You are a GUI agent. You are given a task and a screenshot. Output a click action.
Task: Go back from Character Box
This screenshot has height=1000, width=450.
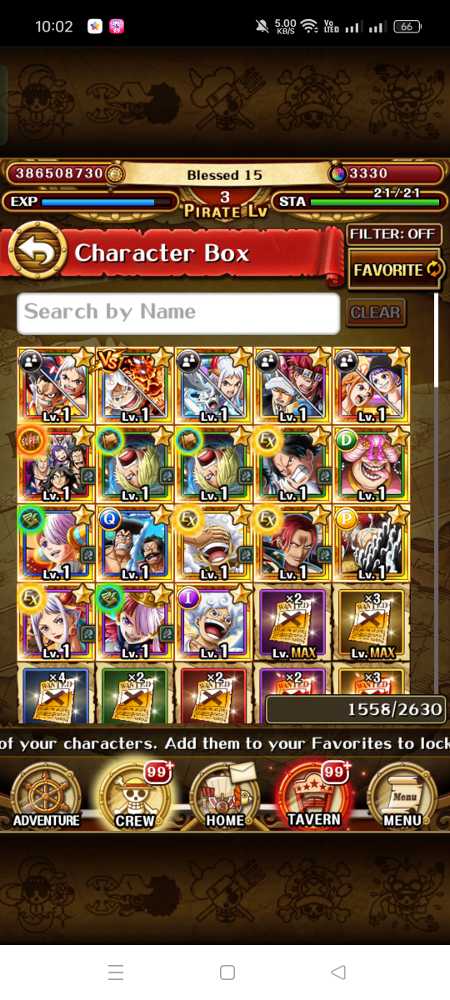coord(38,253)
